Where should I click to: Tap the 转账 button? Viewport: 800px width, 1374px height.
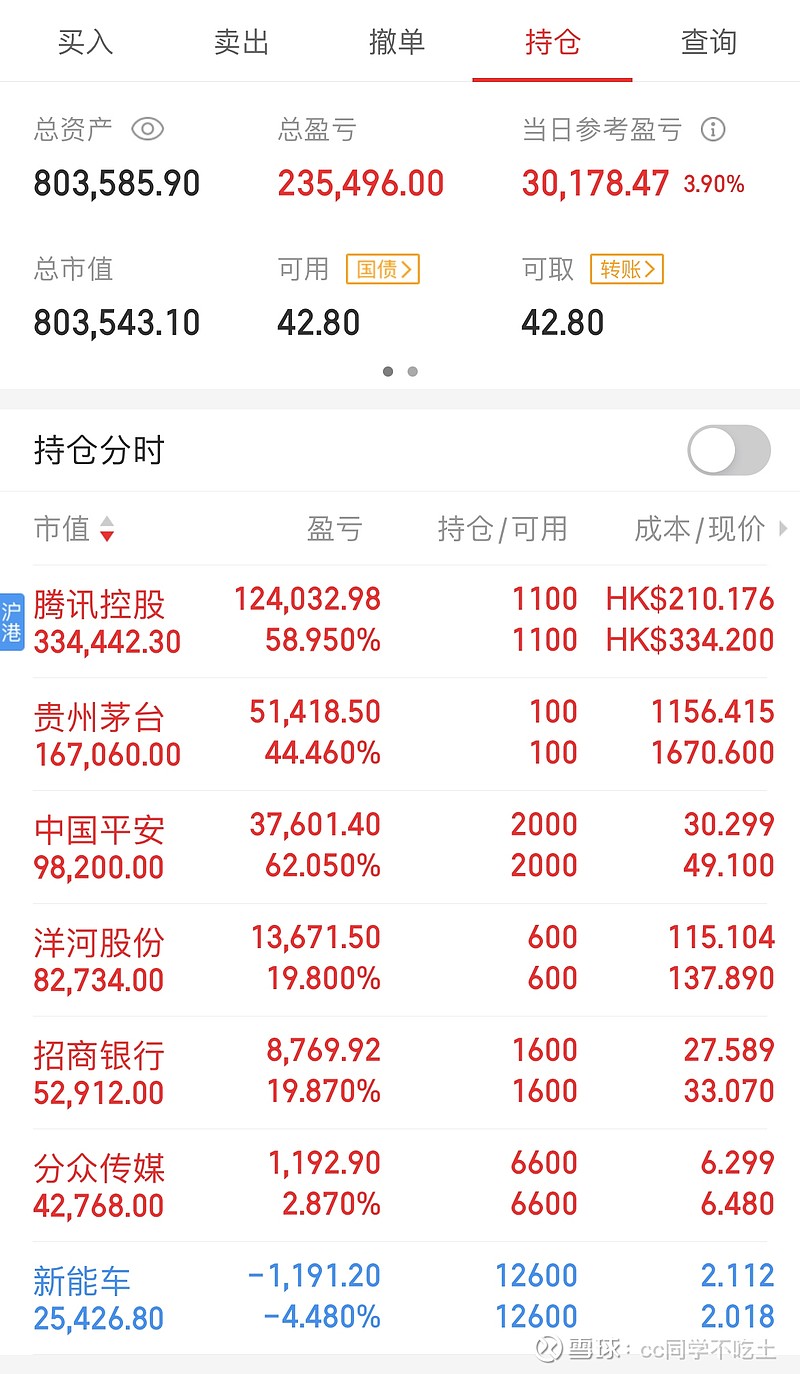627,269
